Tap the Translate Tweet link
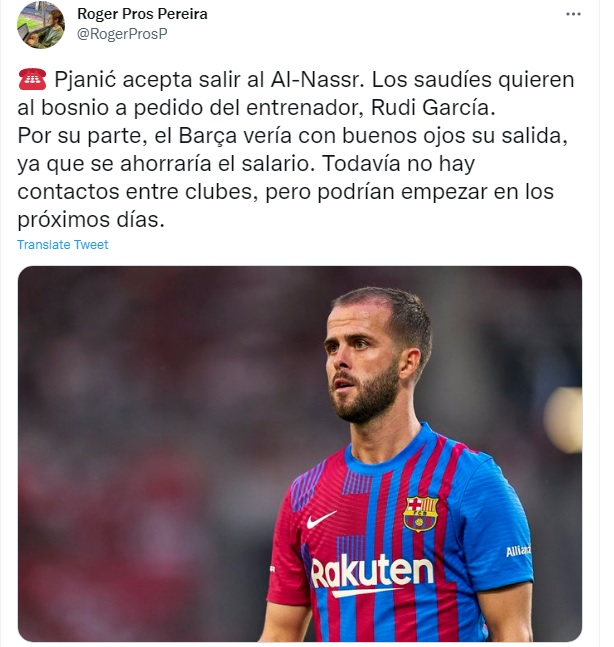The image size is (614, 647). [x=63, y=245]
